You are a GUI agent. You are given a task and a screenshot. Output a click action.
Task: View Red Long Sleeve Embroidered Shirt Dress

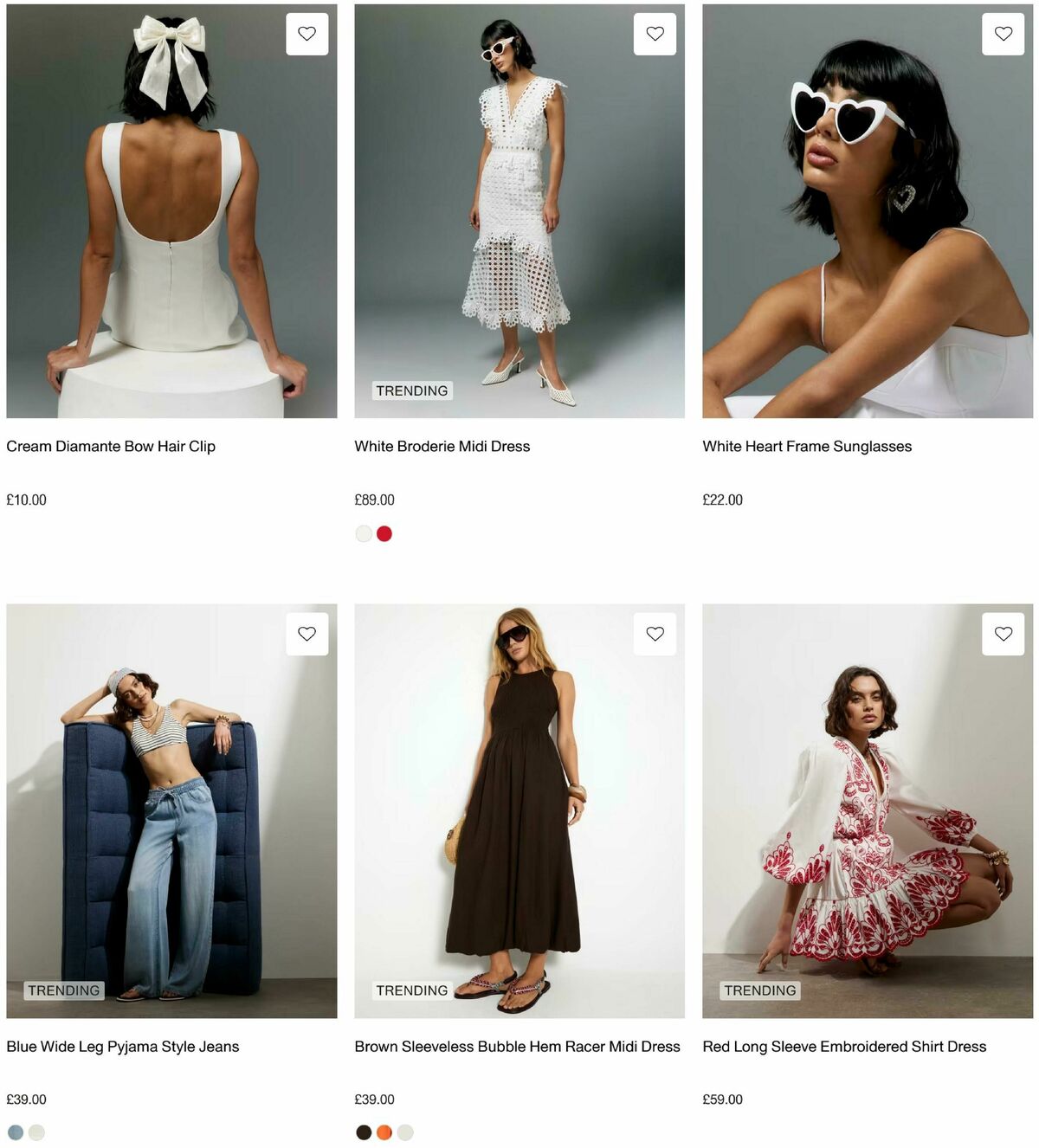(x=844, y=1046)
